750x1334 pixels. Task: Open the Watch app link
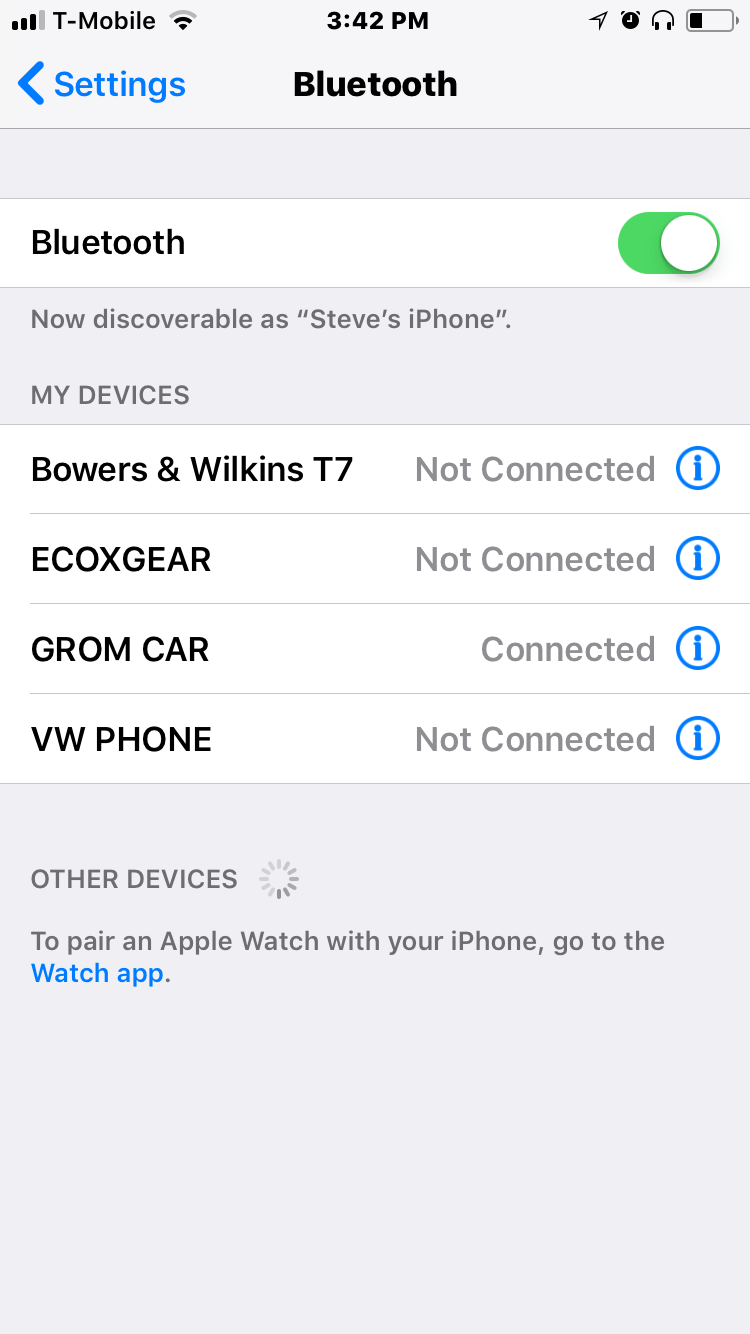click(97, 973)
